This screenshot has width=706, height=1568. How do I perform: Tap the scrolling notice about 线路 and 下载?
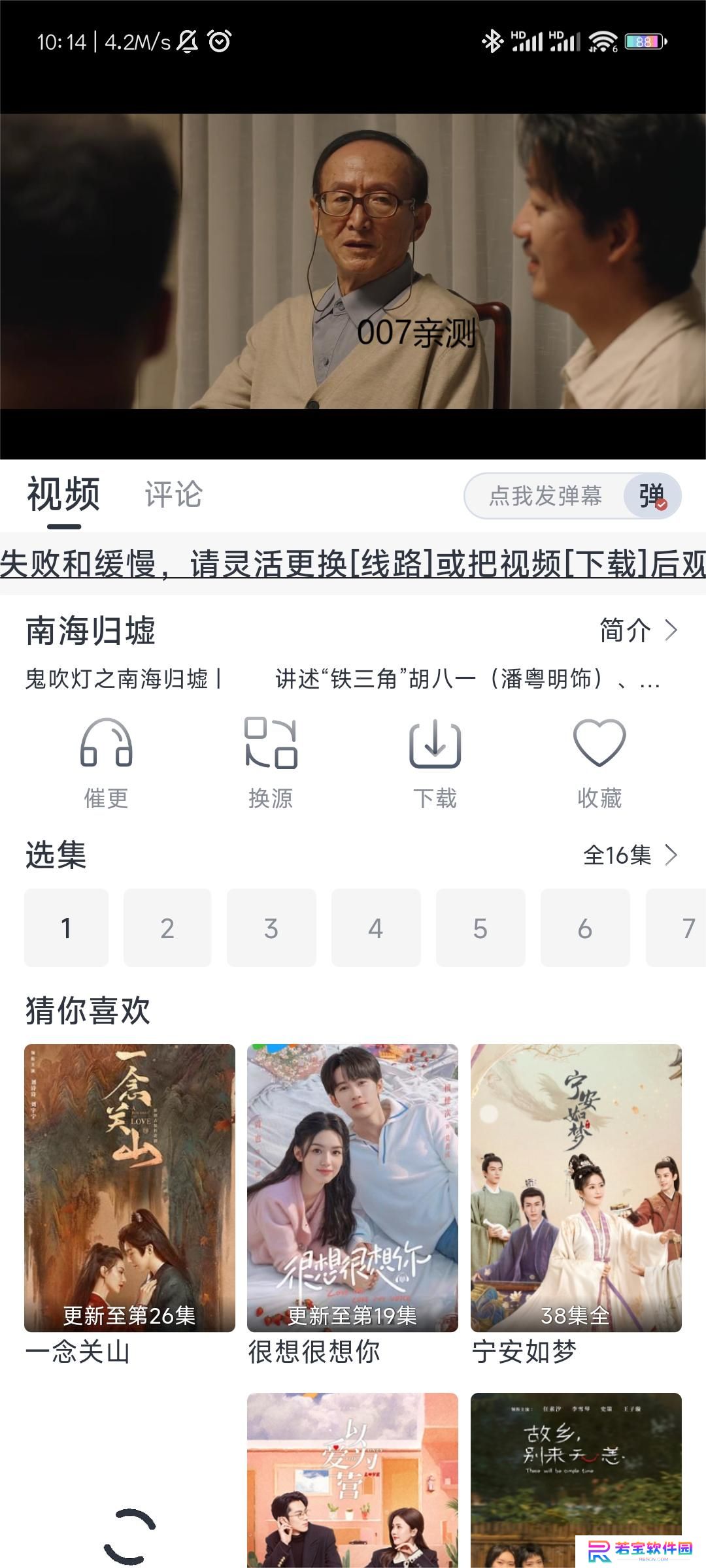click(353, 564)
